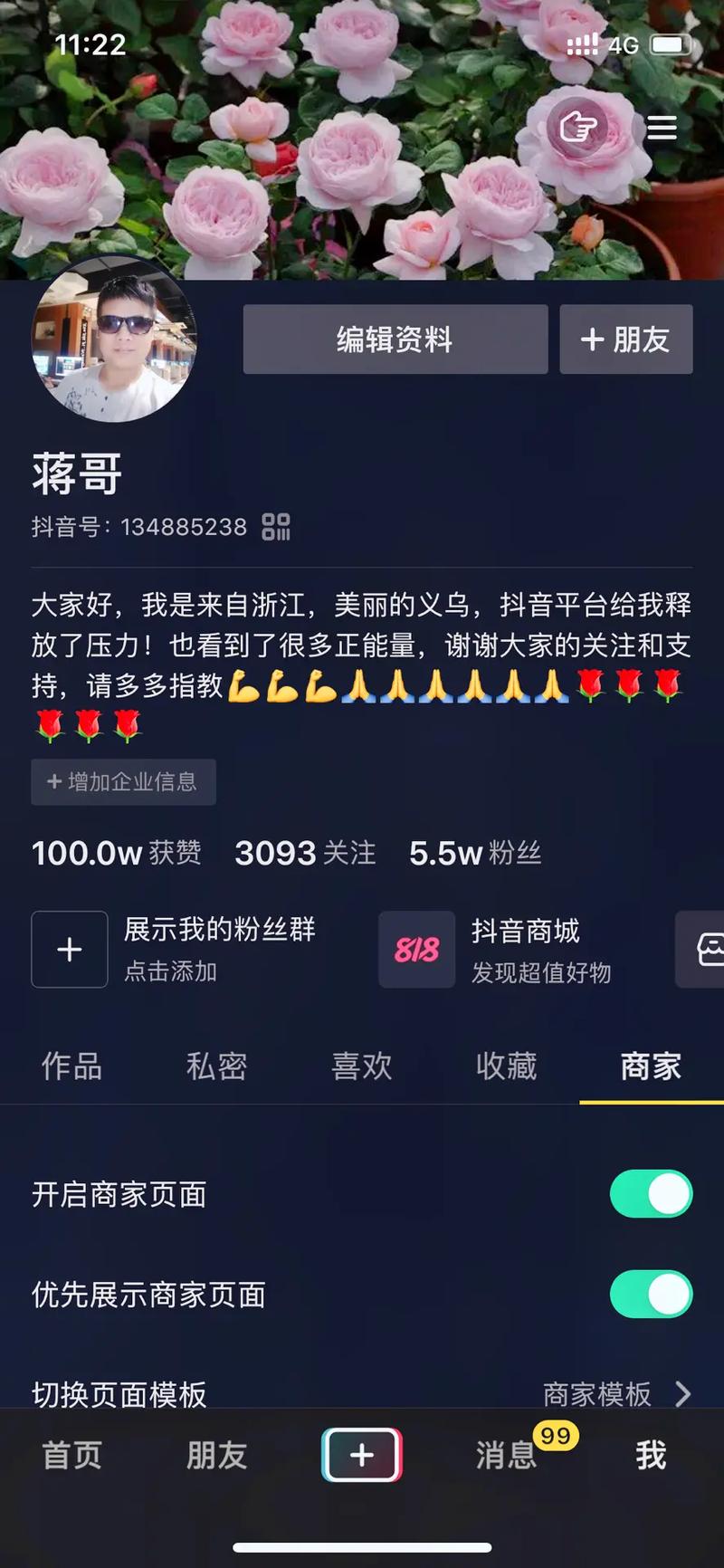Go to the 首页 home tab
Viewport: 724px width, 1568px height.
[71, 1456]
